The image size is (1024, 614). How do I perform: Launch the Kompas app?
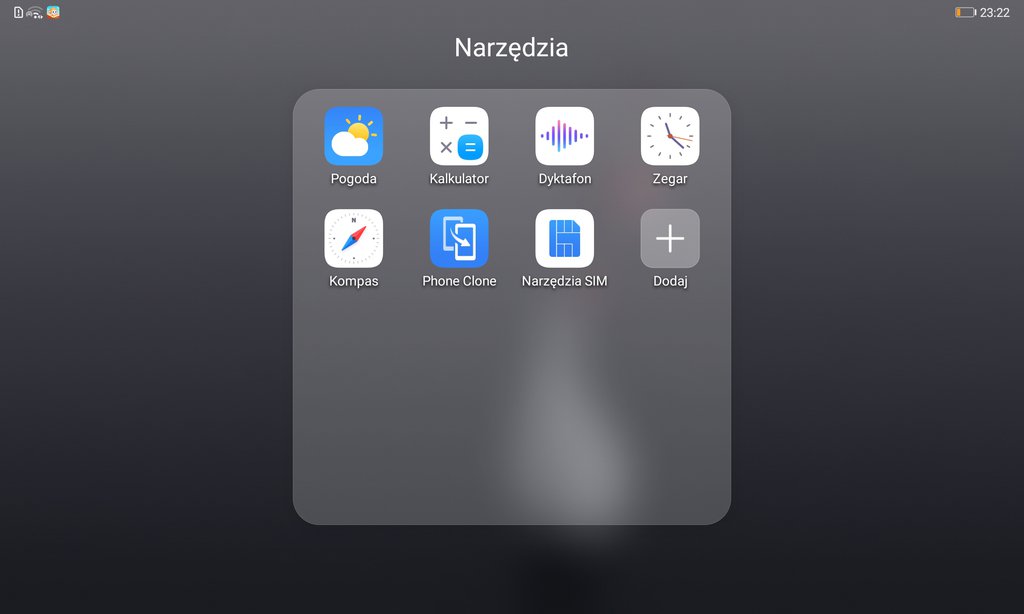click(x=353, y=238)
